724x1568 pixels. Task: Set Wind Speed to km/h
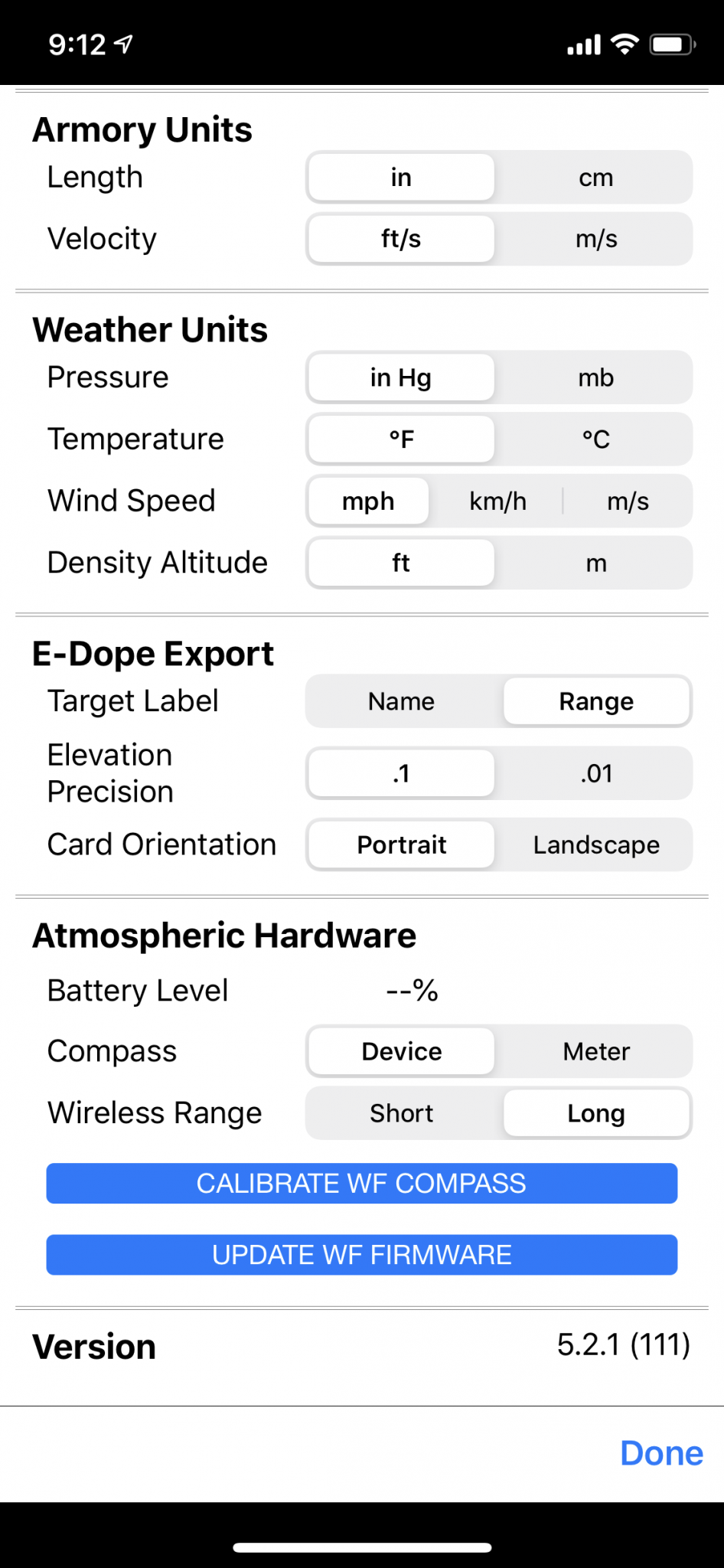pos(497,501)
